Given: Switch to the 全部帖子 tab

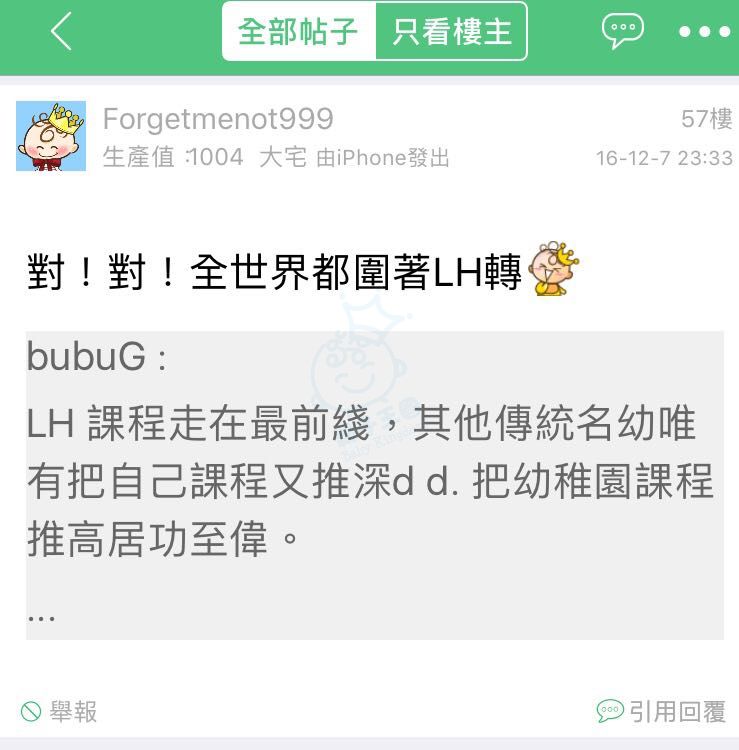Looking at the screenshot, I should (298, 32).
